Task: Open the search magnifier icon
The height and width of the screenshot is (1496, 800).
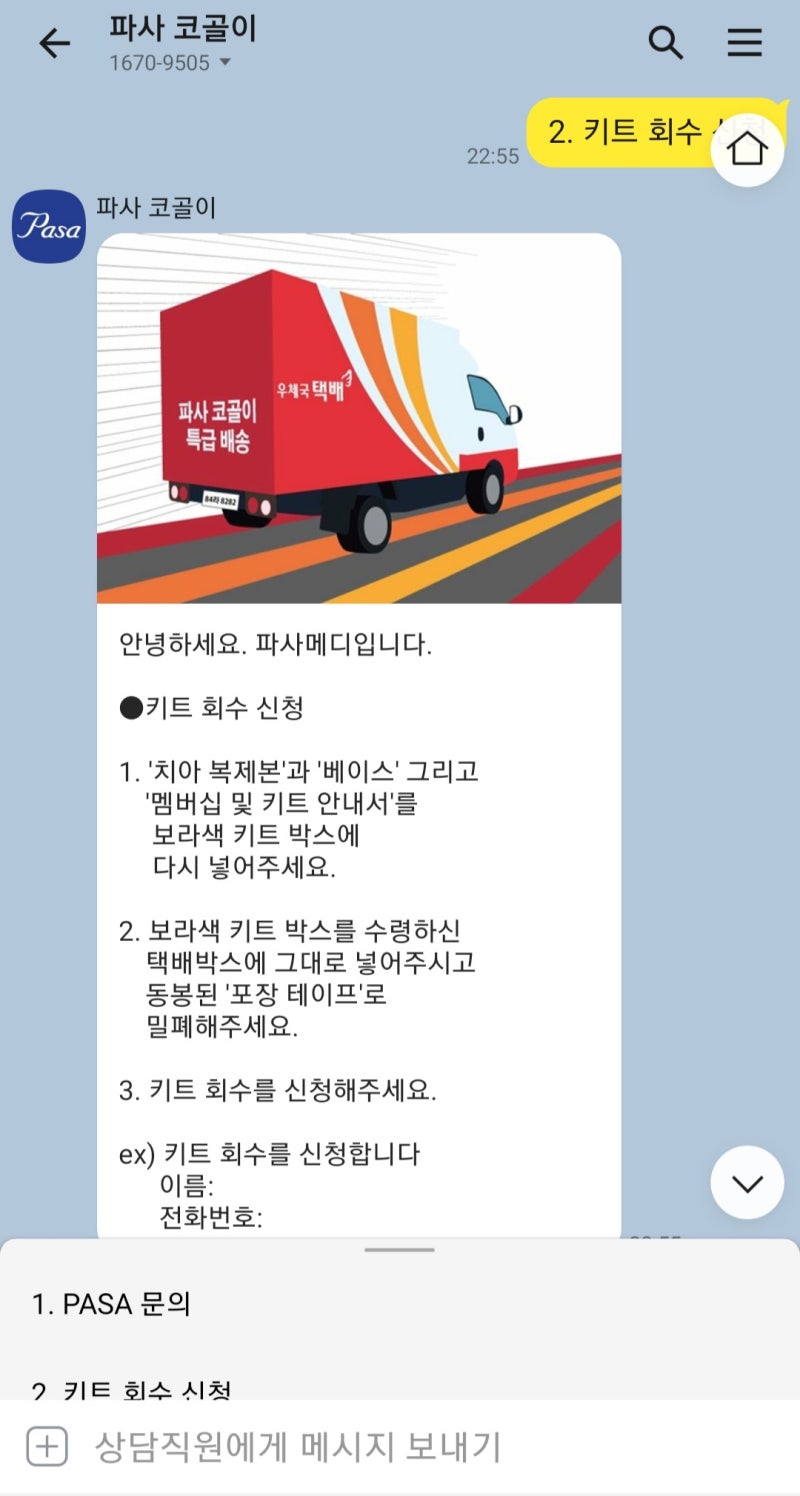Action: pyautogui.click(x=666, y=43)
